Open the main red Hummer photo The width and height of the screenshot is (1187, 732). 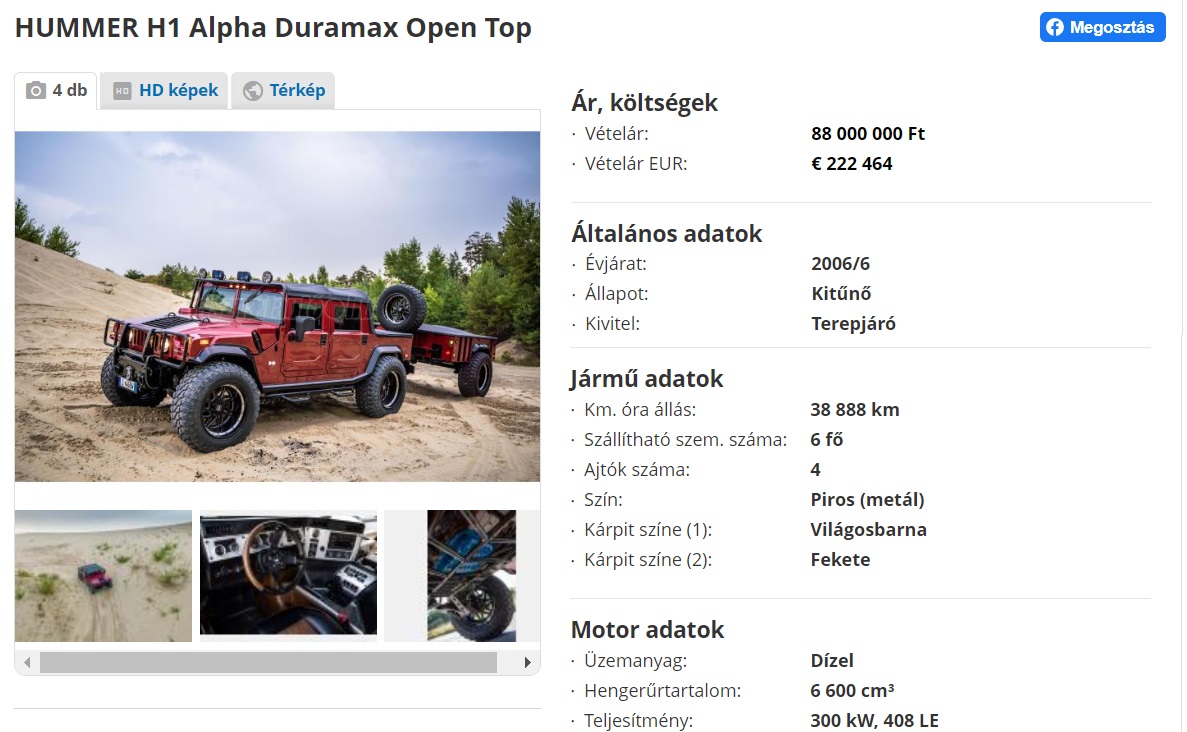[x=277, y=306]
